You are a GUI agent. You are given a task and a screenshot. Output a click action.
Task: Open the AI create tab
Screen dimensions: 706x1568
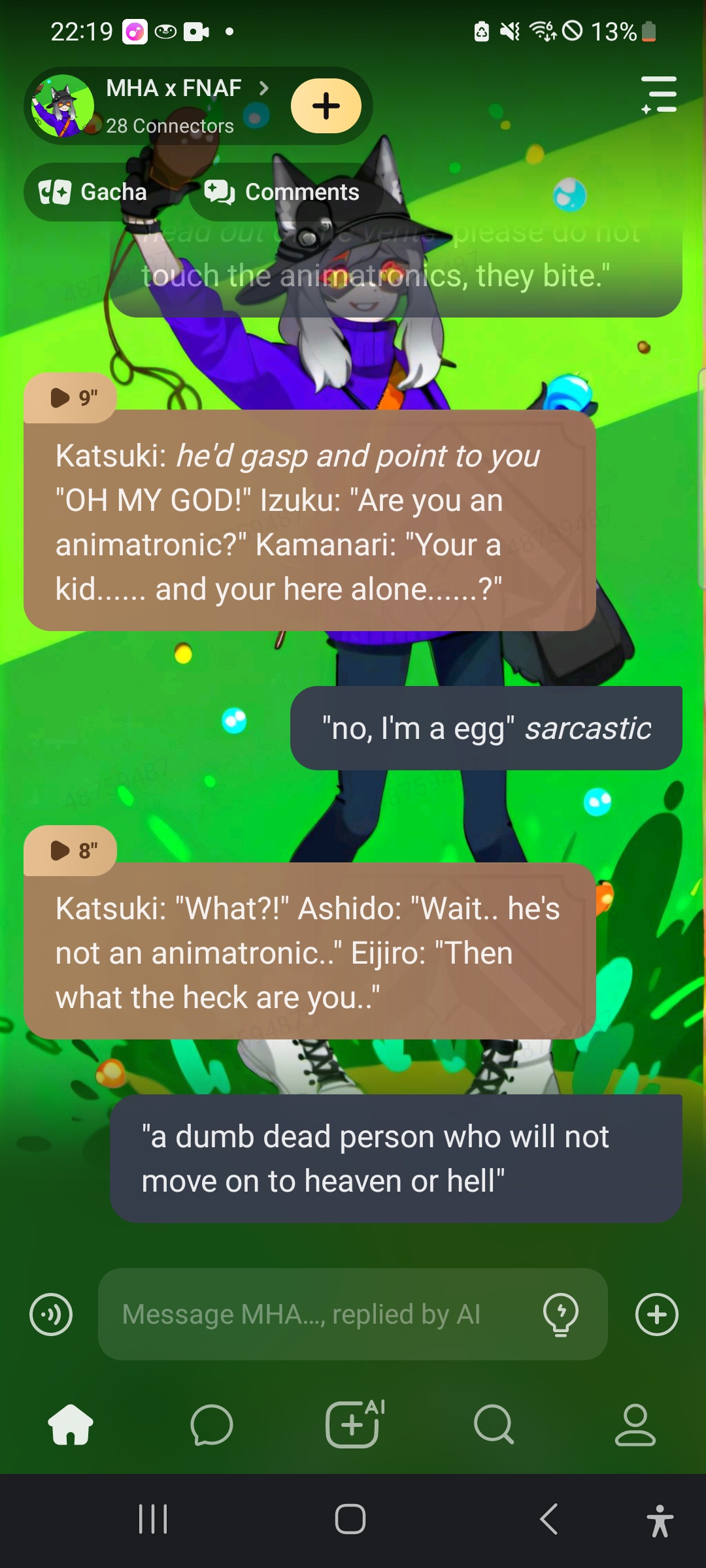[354, 1424]
